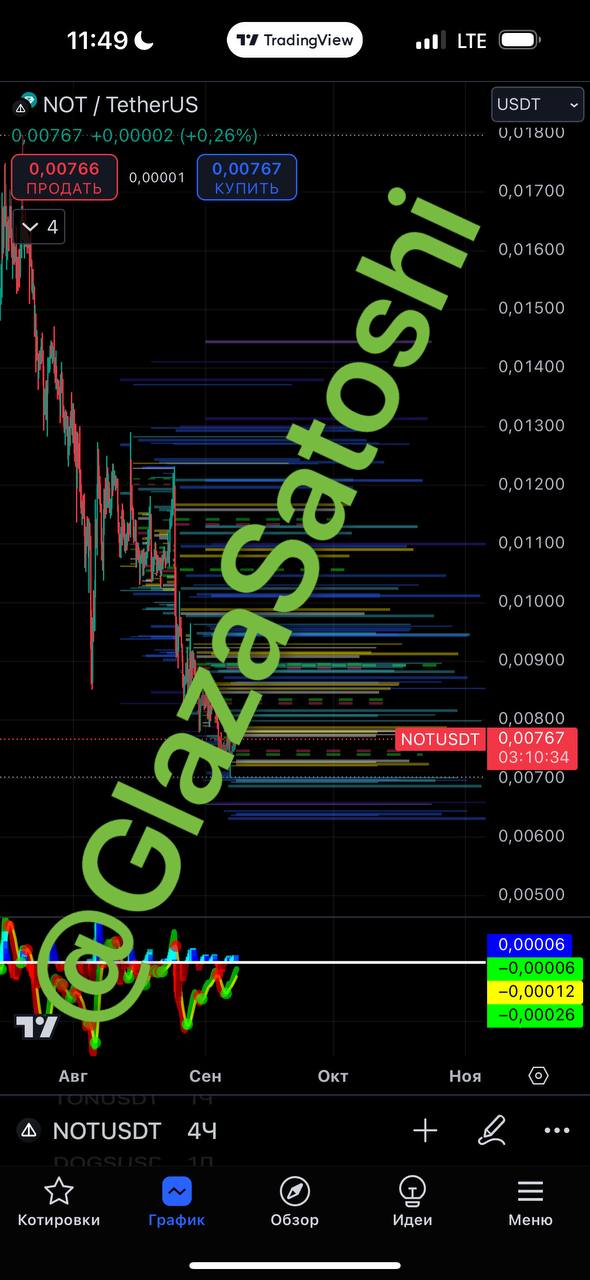Image resolution: width=590 pixels, height=1280 pixels.
Task: Open the NOT / TetherUS symbol title
Action: [106, 104]
